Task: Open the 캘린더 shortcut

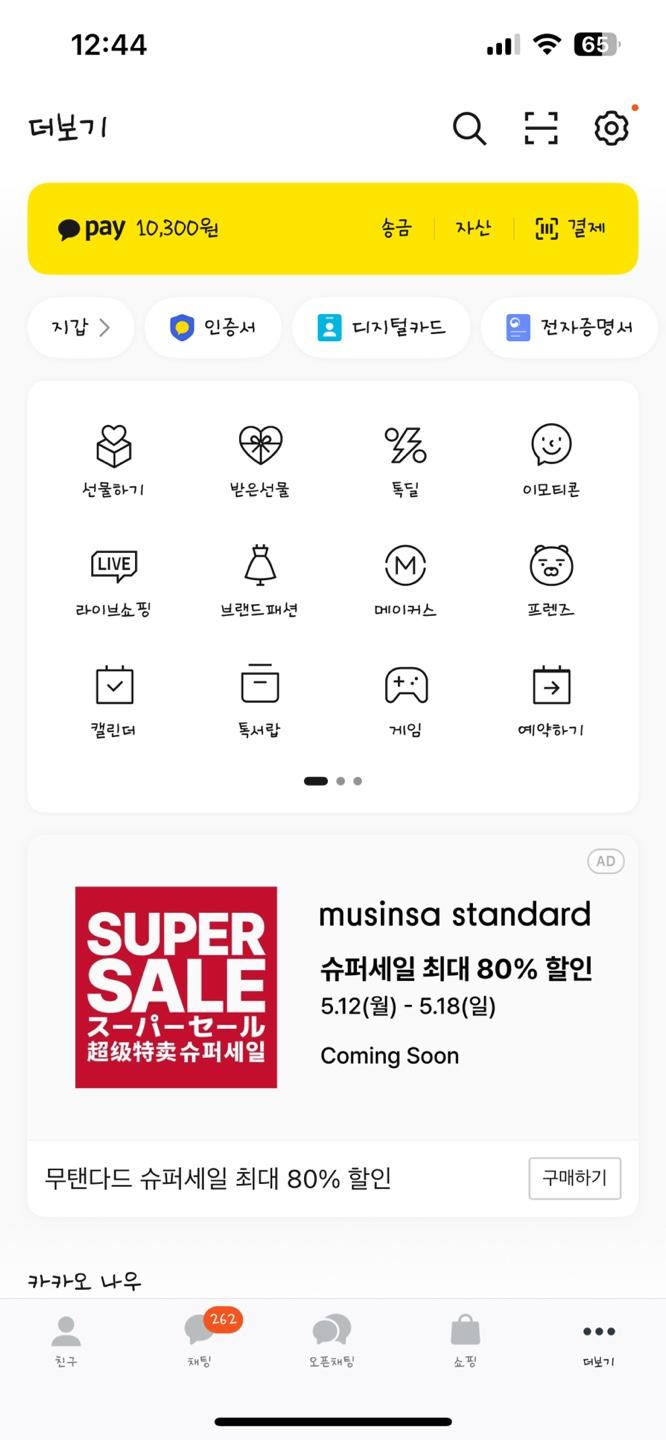Action: tap(113, 702)
